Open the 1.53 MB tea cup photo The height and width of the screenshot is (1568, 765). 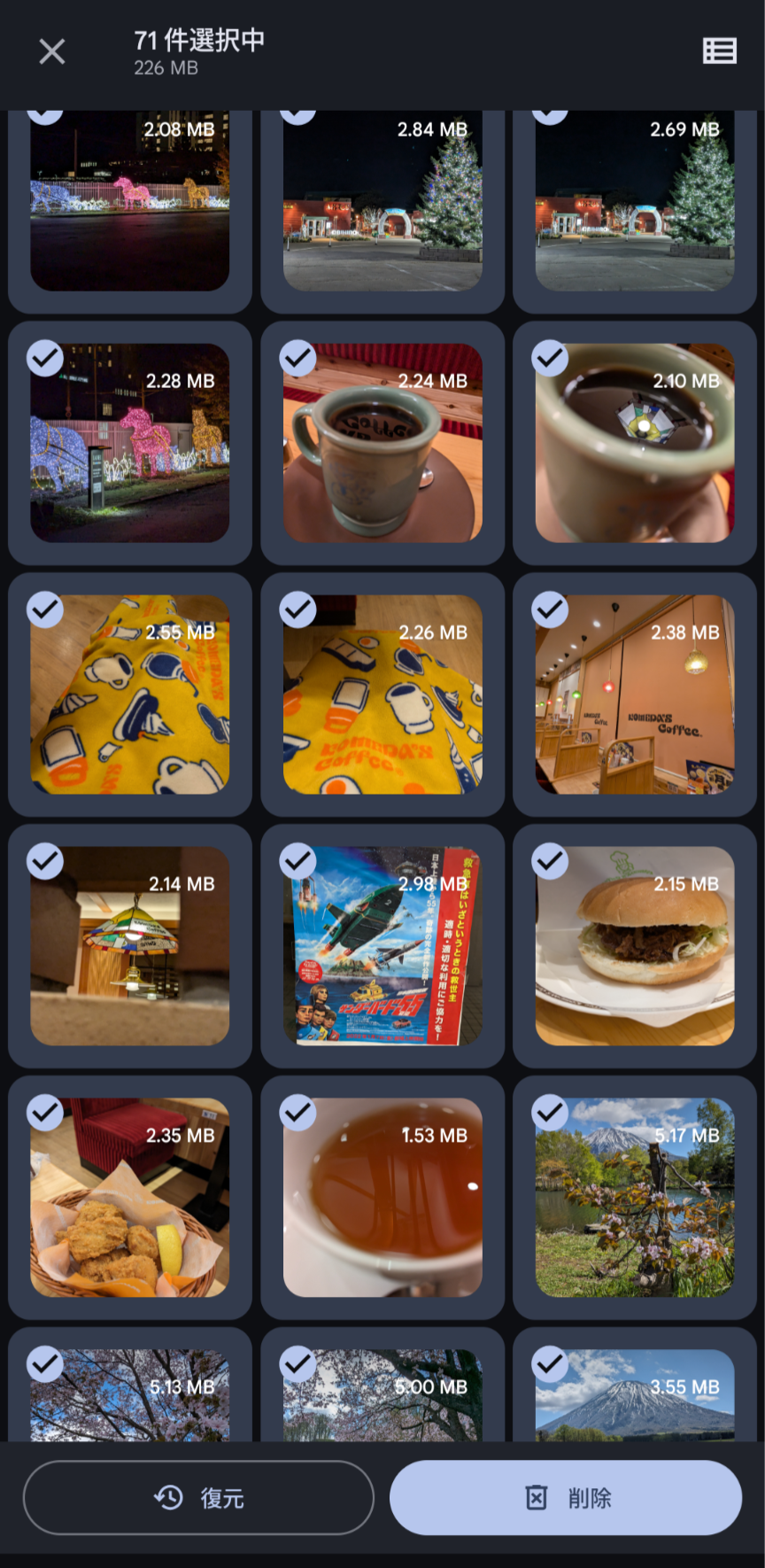pos(382,1198)
